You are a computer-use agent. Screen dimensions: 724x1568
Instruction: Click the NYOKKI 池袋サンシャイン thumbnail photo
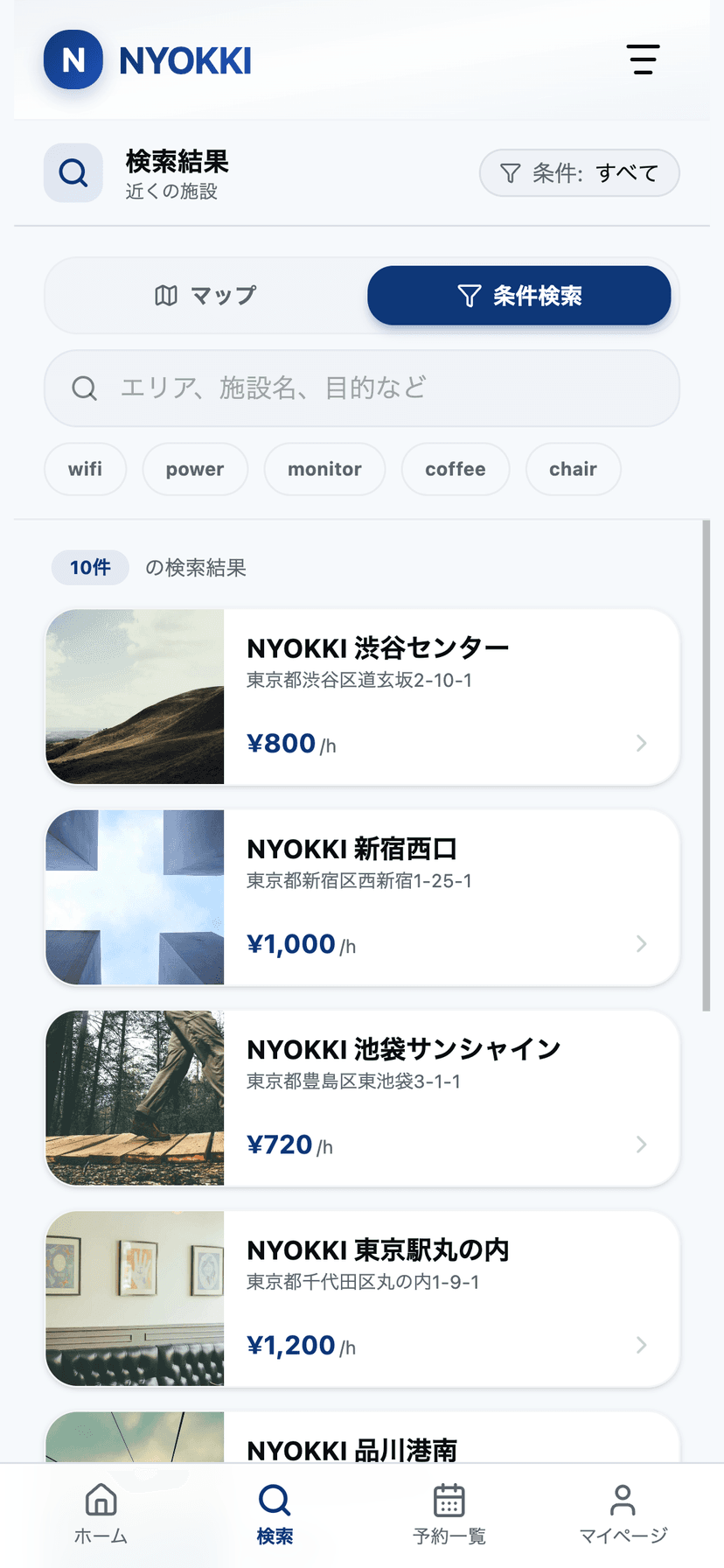136,1098
